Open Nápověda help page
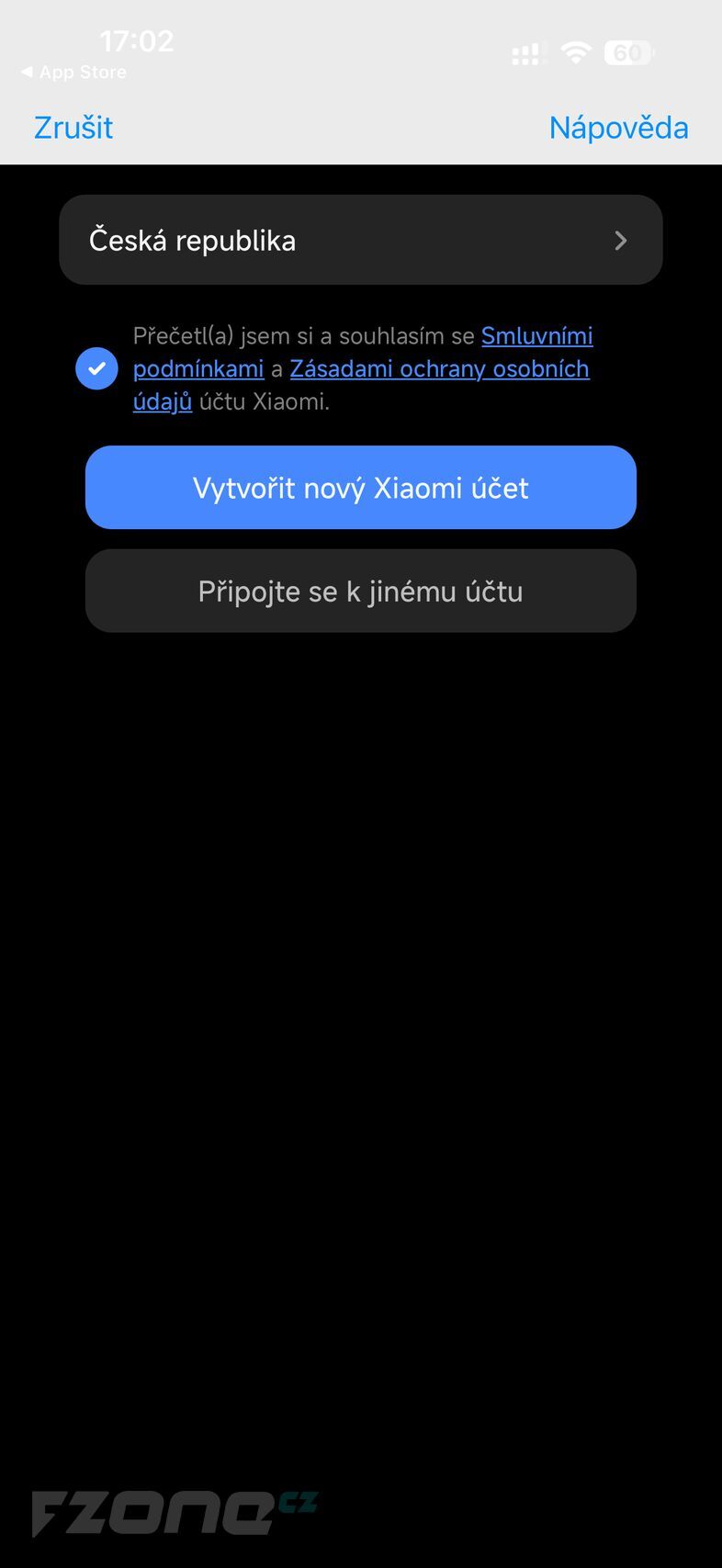The image size is (722, 1568). tap(617, 127)
